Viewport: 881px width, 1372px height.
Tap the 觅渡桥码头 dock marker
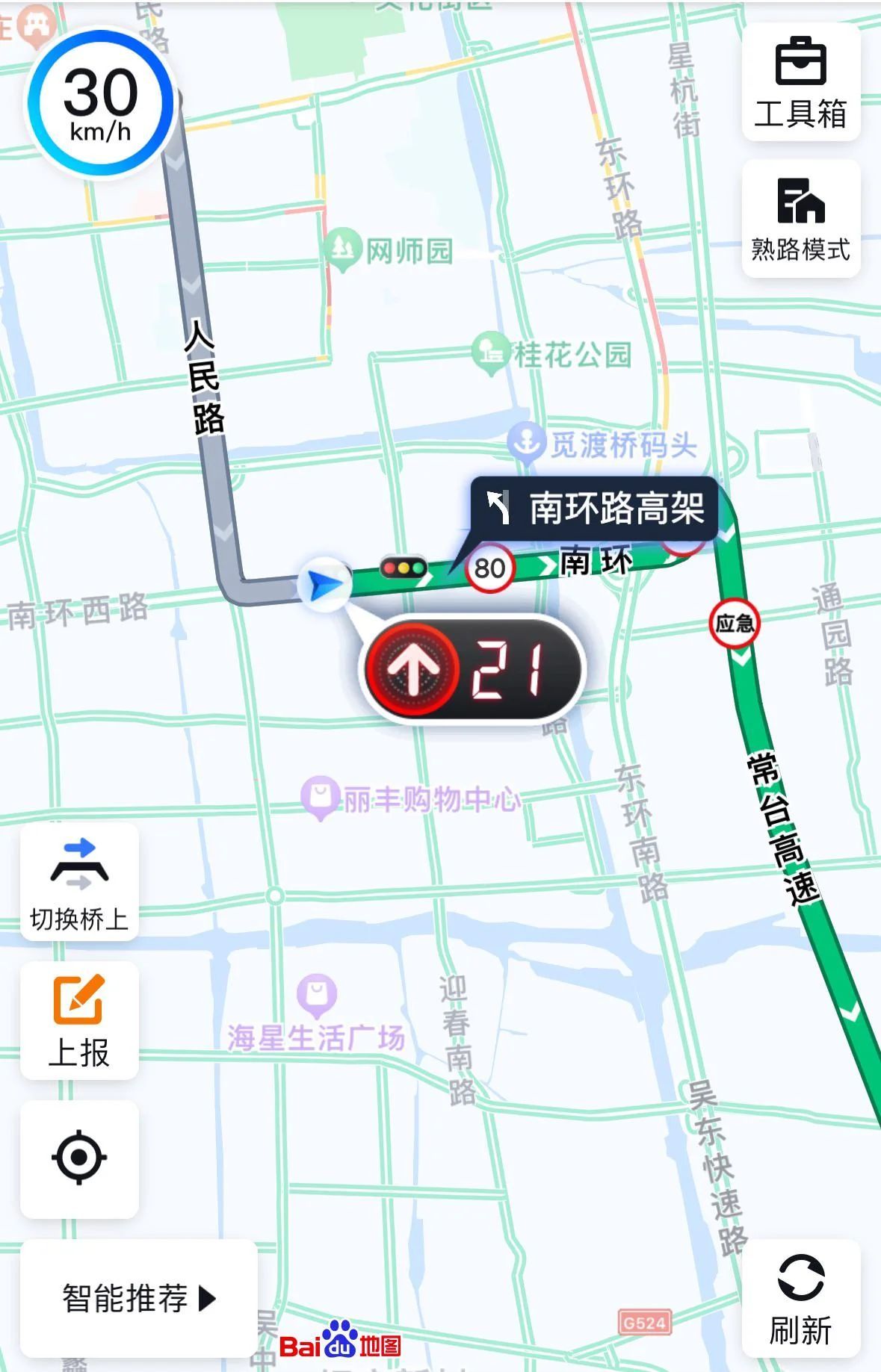point(527,441)
